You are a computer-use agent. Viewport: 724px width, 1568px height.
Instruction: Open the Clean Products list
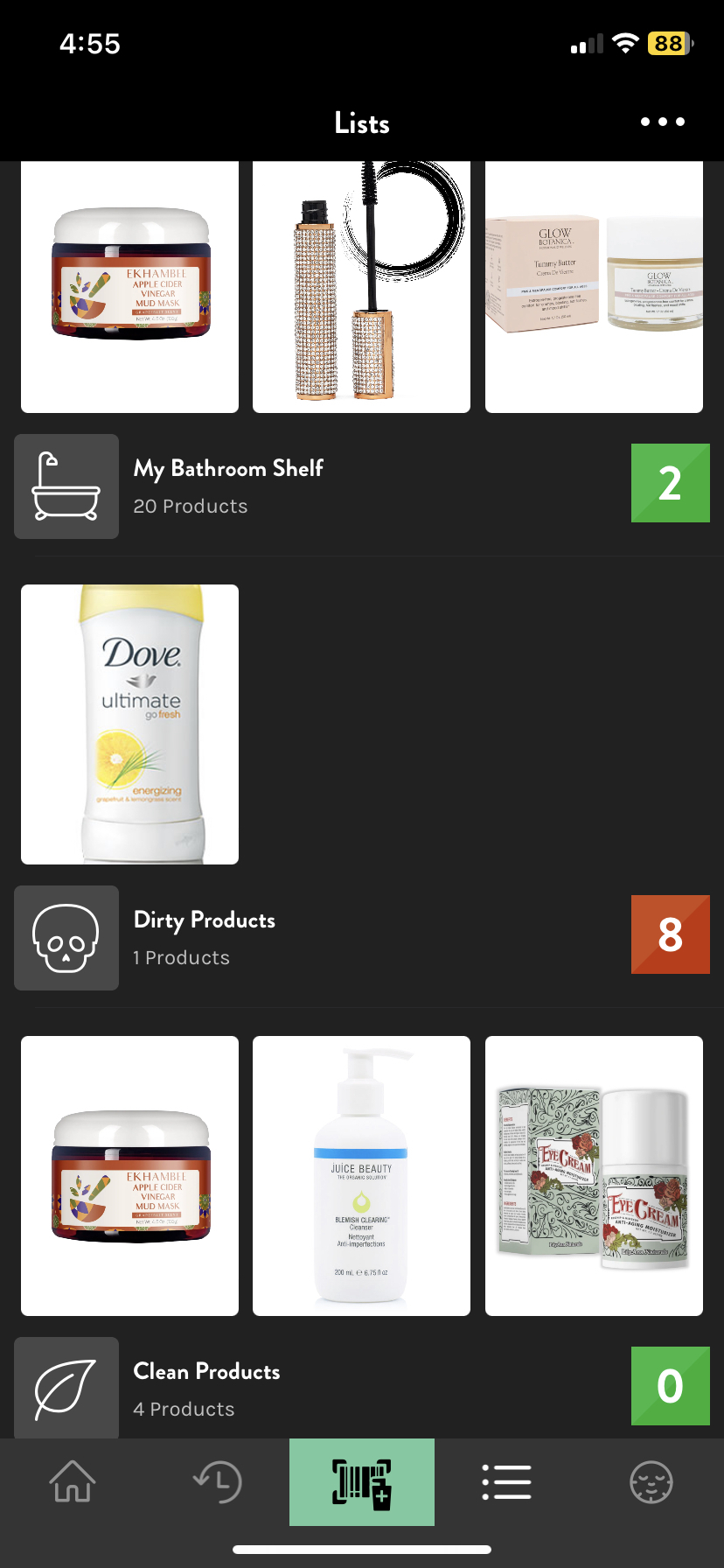pos(362,1389)
